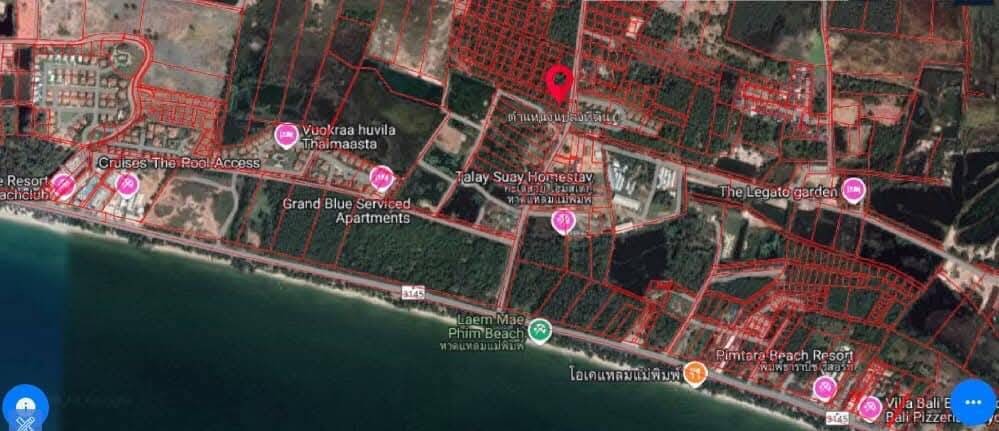Select the Talay Suay Homestay pin
This screenshot has width=999, height=431.
564,220
